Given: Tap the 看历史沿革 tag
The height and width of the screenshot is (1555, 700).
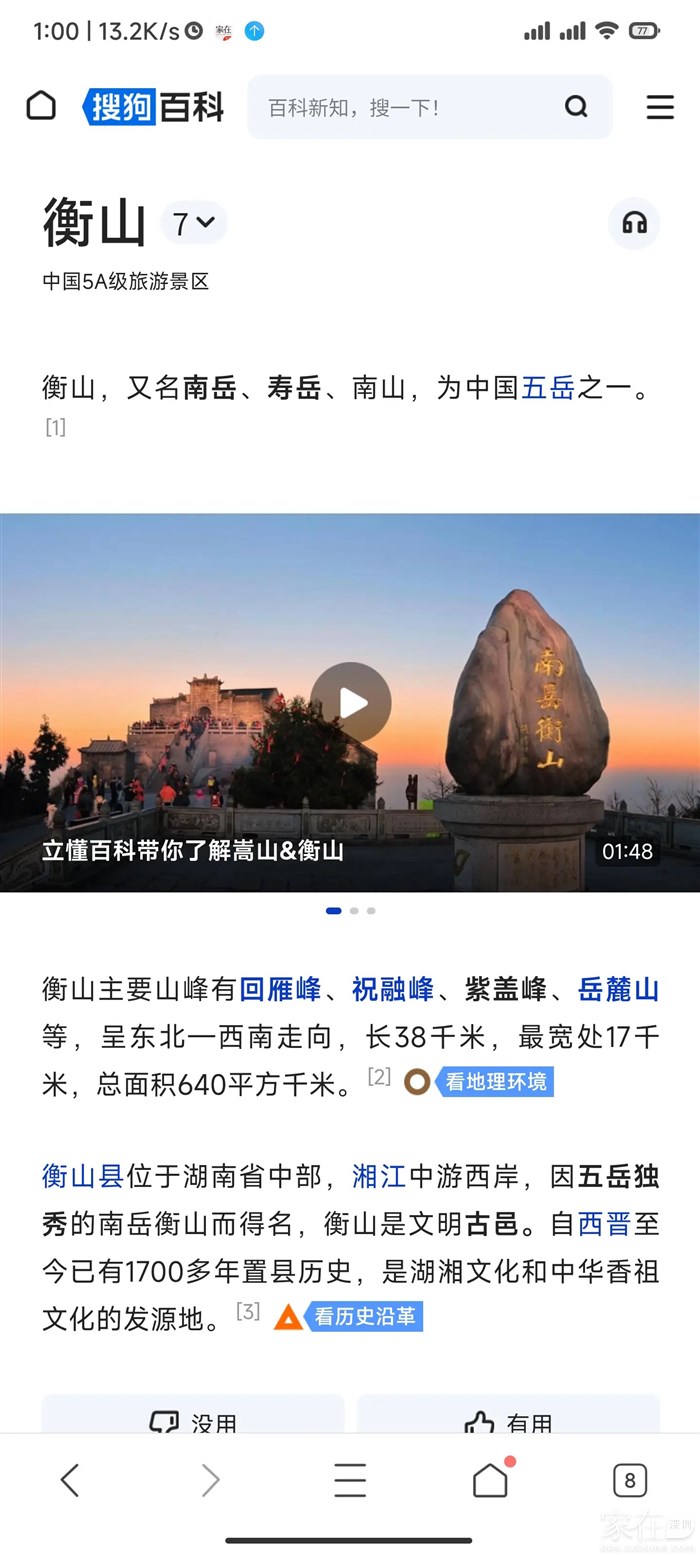Looking at the screenshot, I should [x=364, y=1317].
